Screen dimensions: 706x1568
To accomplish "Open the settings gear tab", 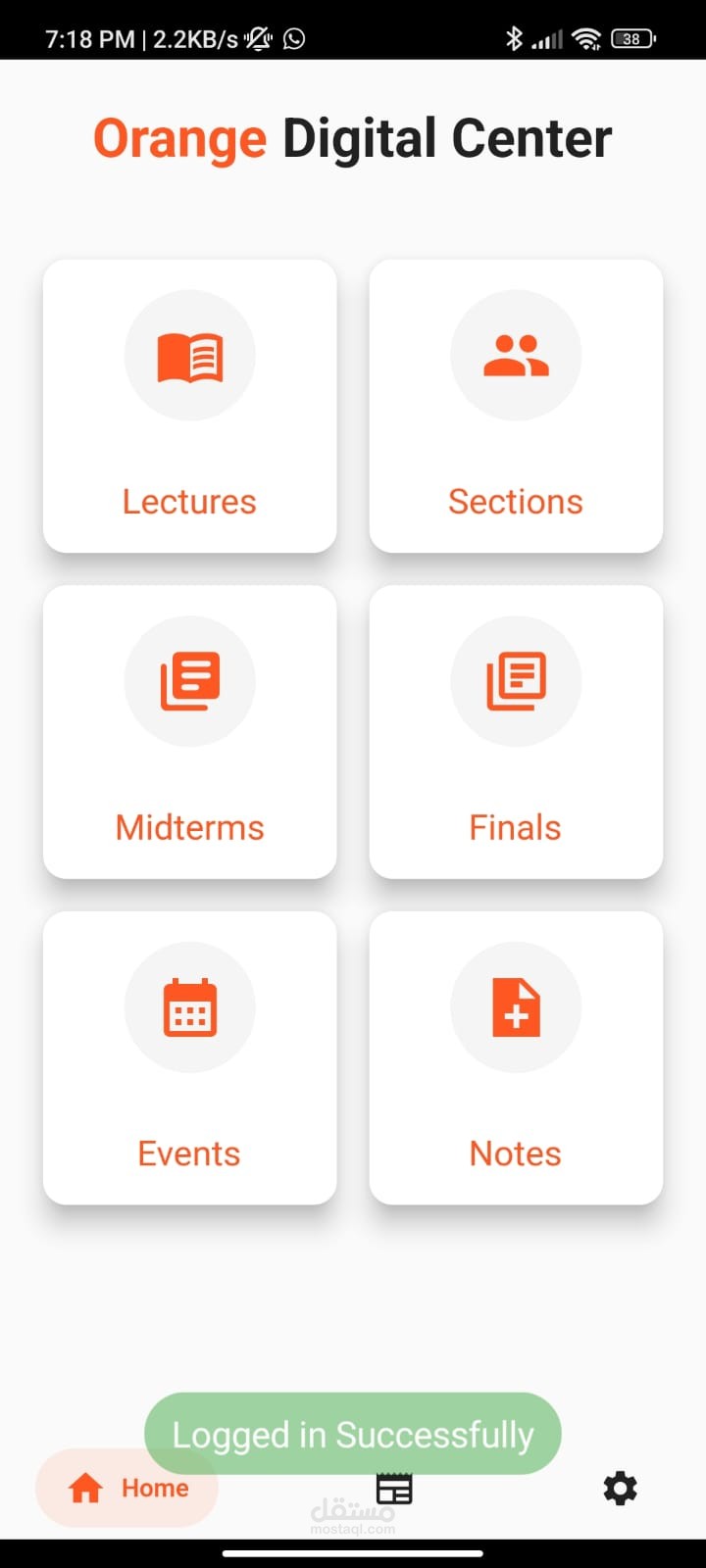I will 620,1489.
